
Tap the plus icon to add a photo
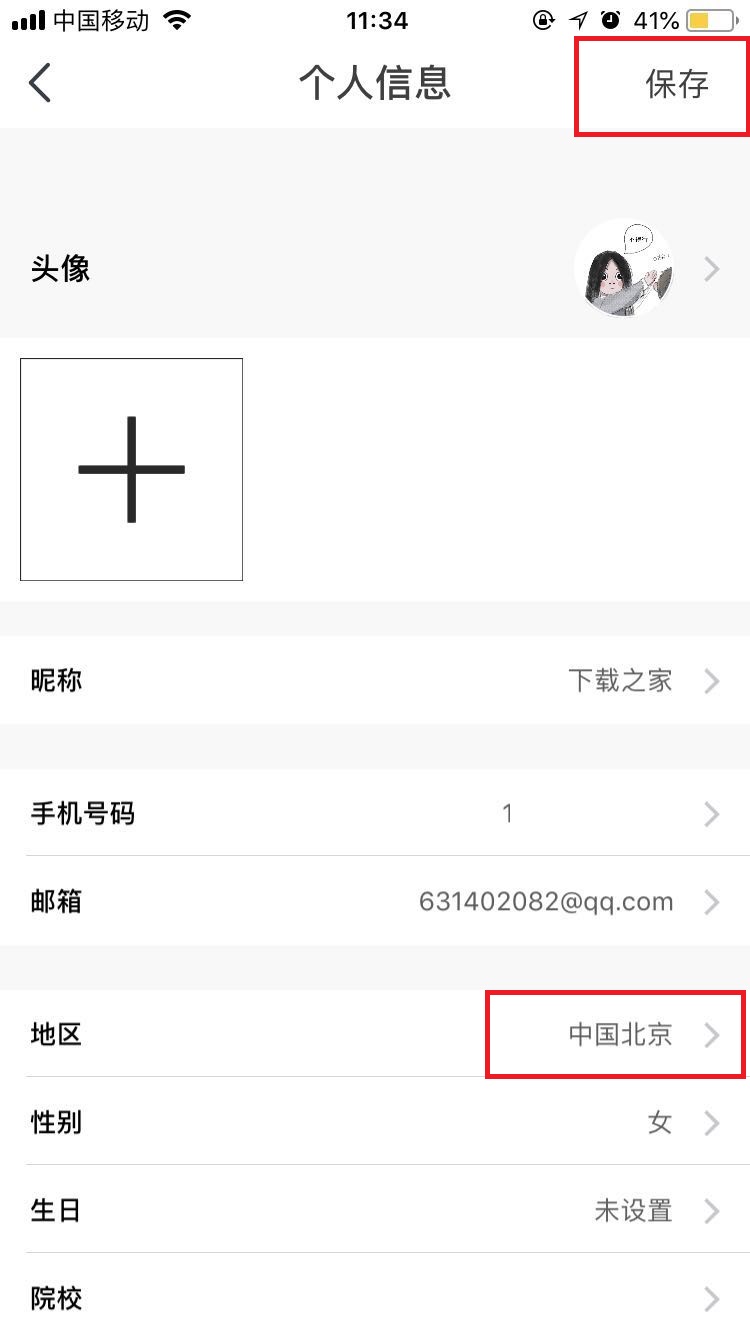tap(130, 468)
